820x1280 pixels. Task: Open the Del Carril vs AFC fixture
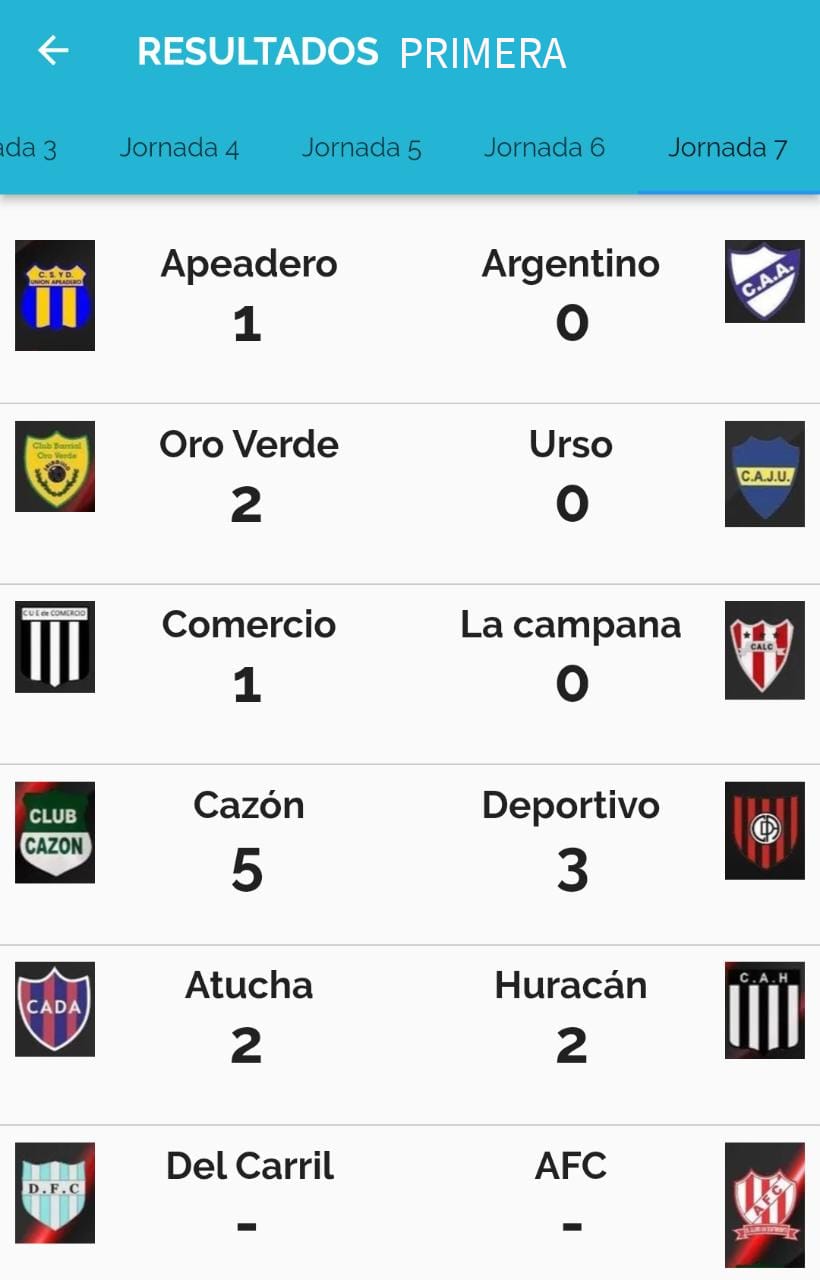410,1197
